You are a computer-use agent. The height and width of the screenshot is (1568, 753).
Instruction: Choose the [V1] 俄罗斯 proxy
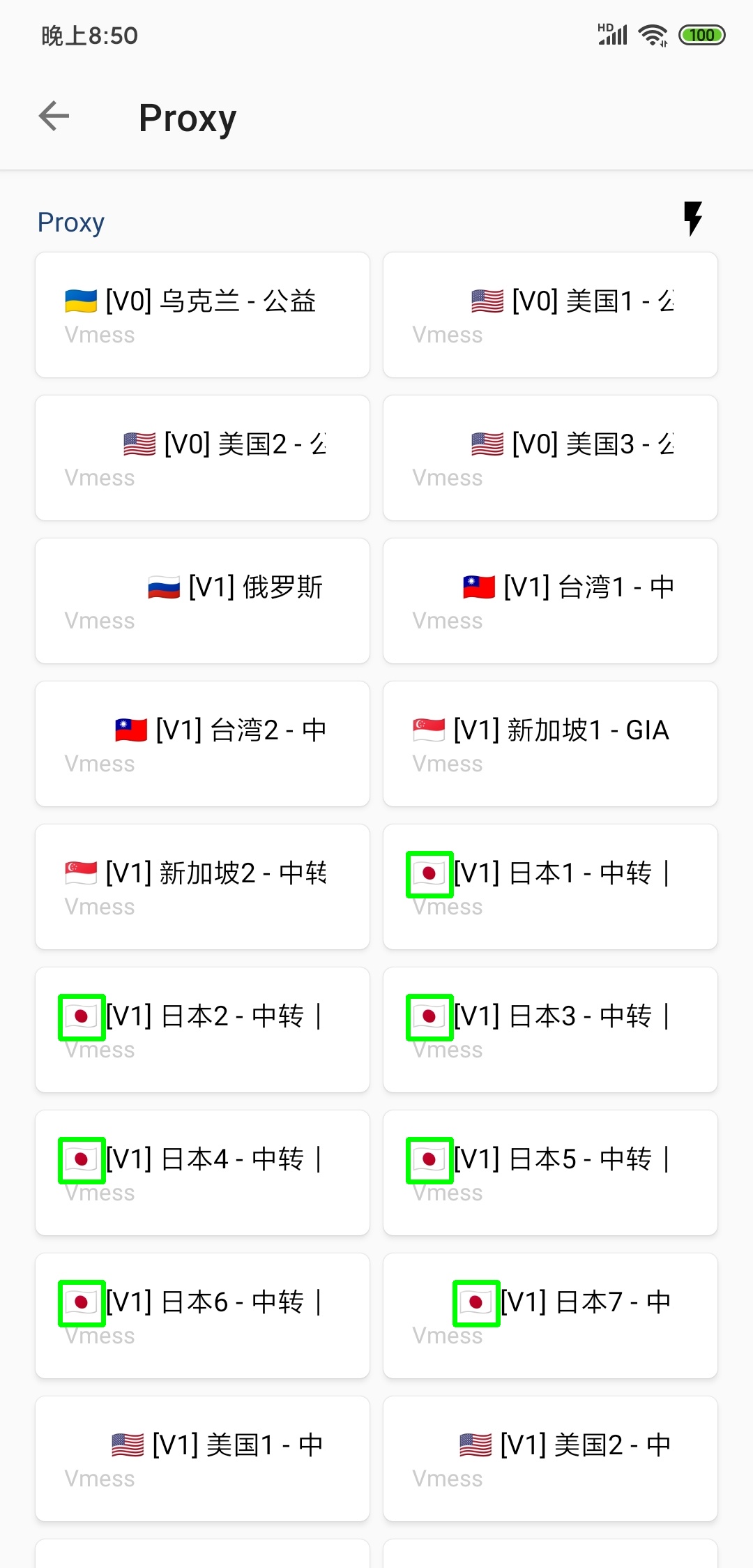(x=202, y=601)
